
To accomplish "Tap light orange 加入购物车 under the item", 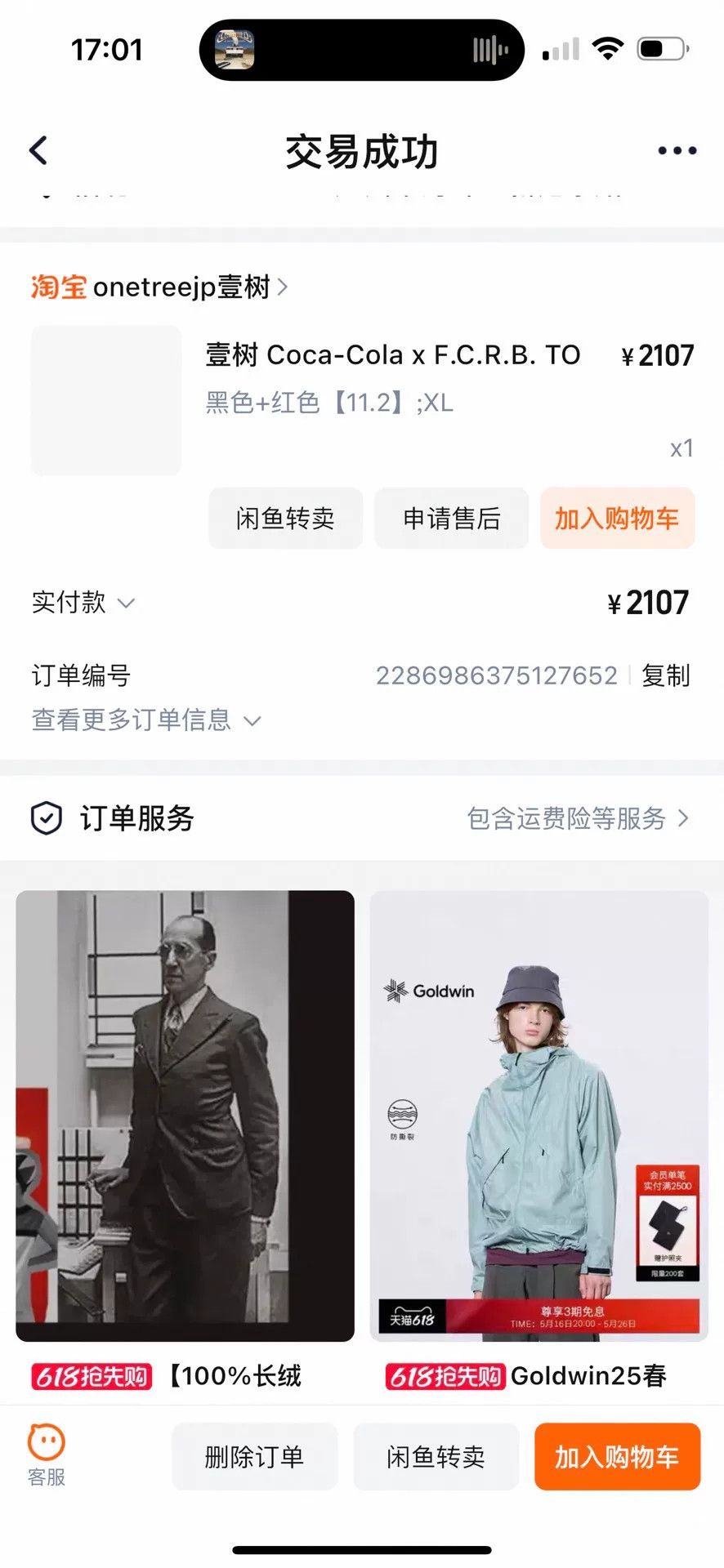I will tap(617, 518).
